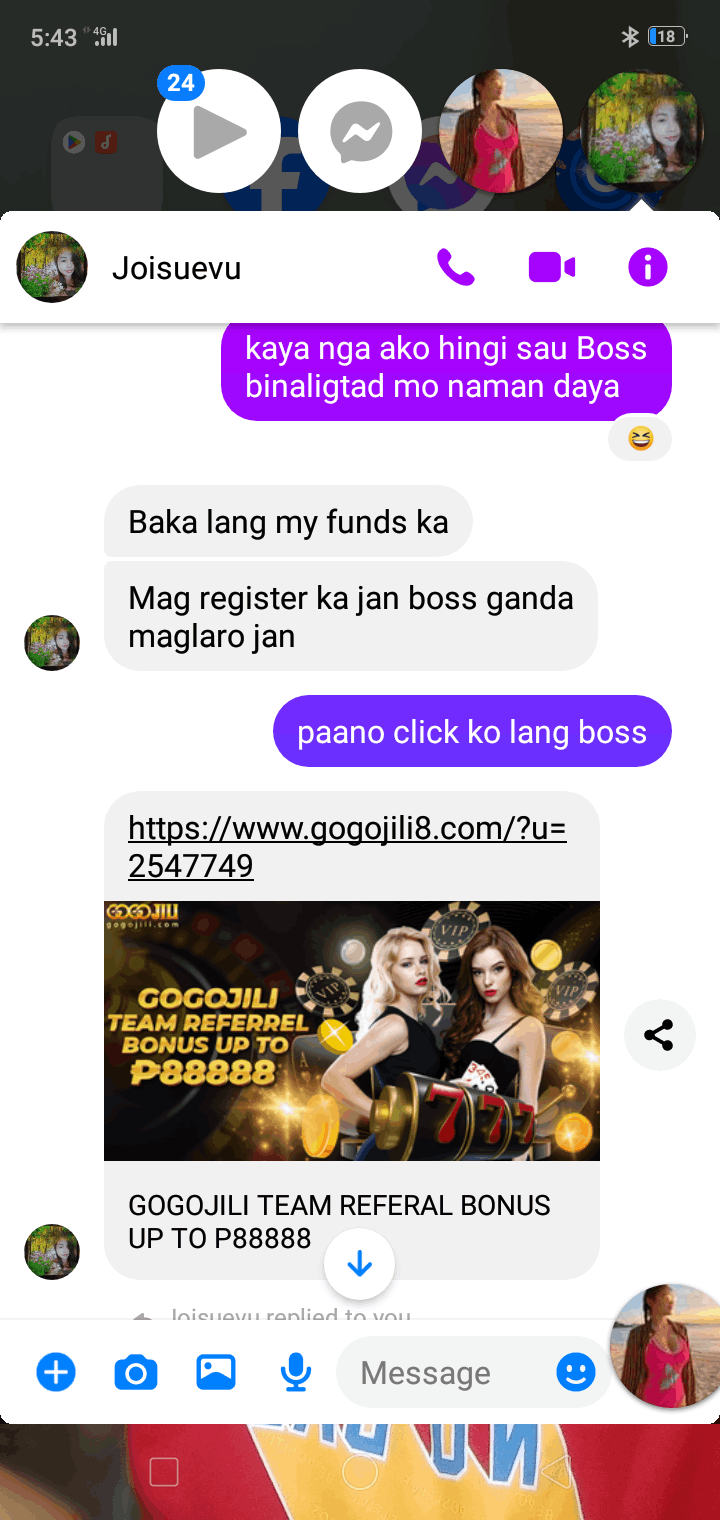The width and height of the screenshot is (720, 1520).
Task: Open Joisuevu's profile picture in header
Action: [x=52, y=267]
